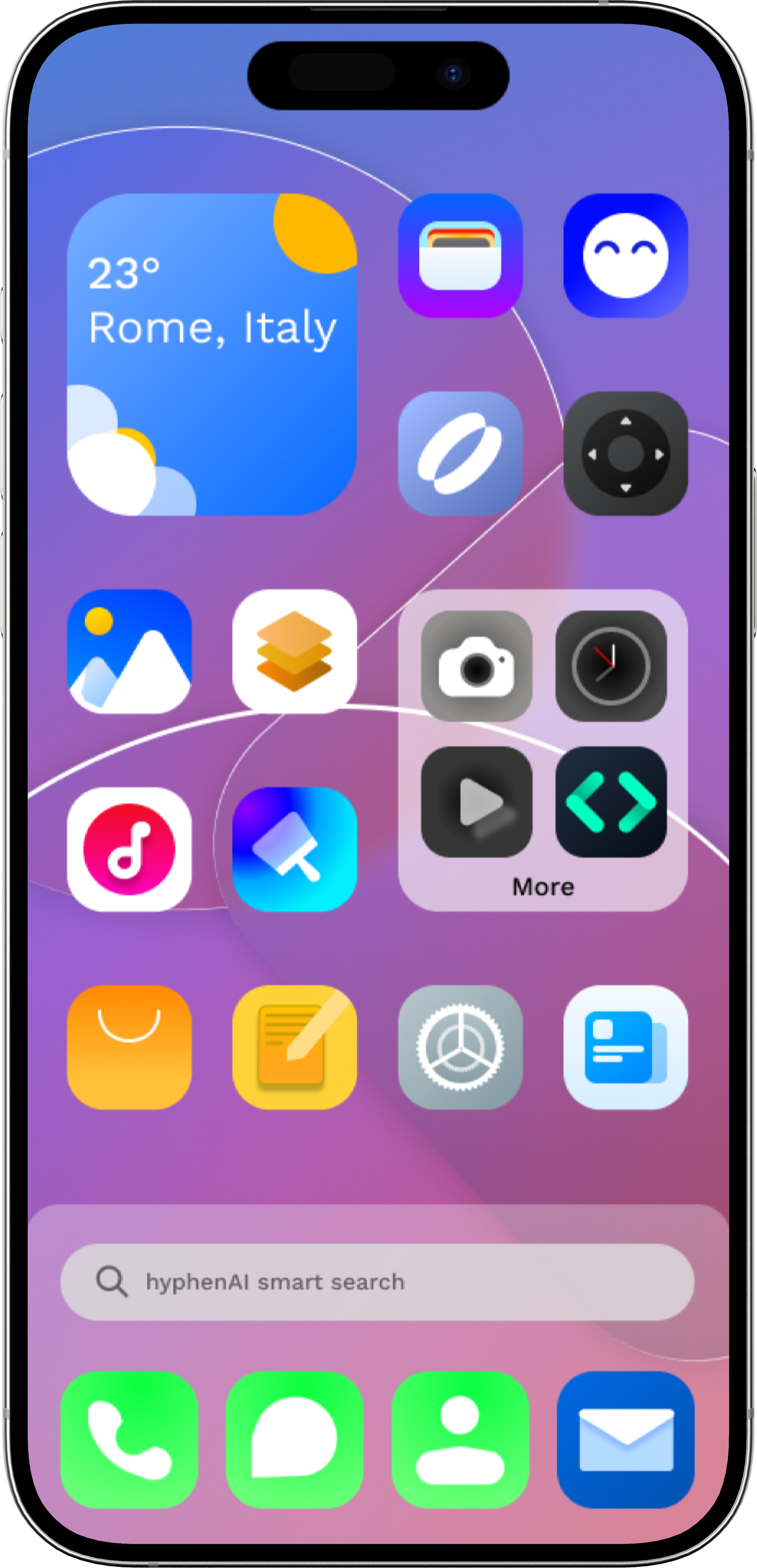Open contacts from the dock
757x1568 pixels.
(460, 1439)
